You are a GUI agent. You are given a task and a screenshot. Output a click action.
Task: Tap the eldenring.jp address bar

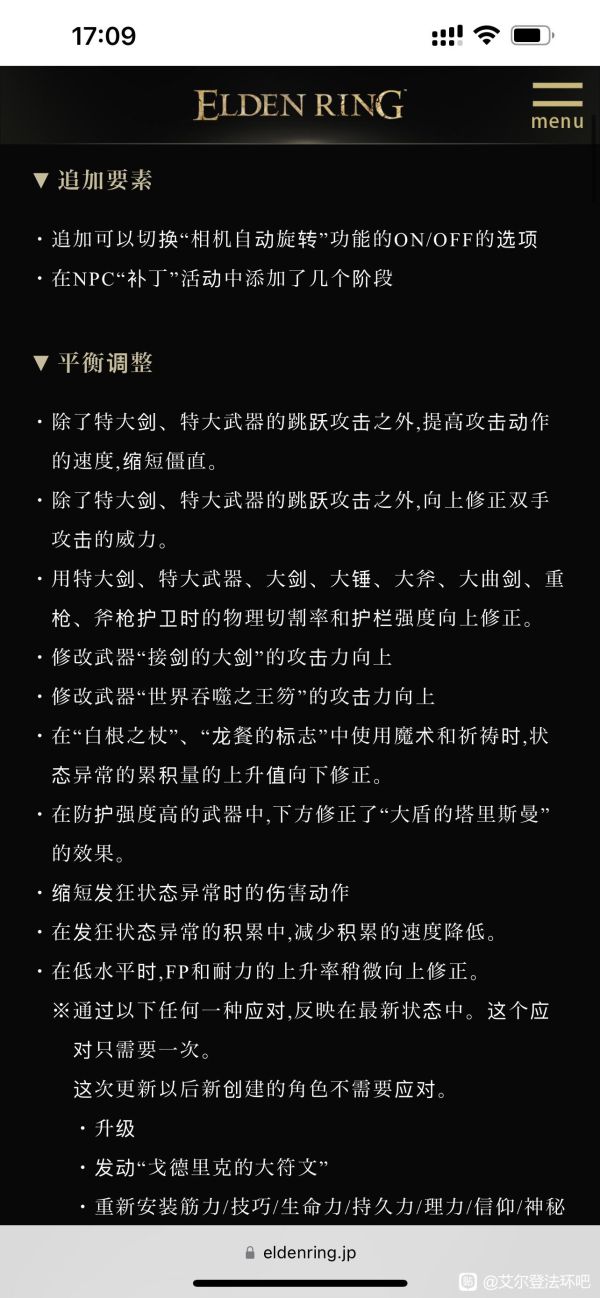tap(300, 1252)
